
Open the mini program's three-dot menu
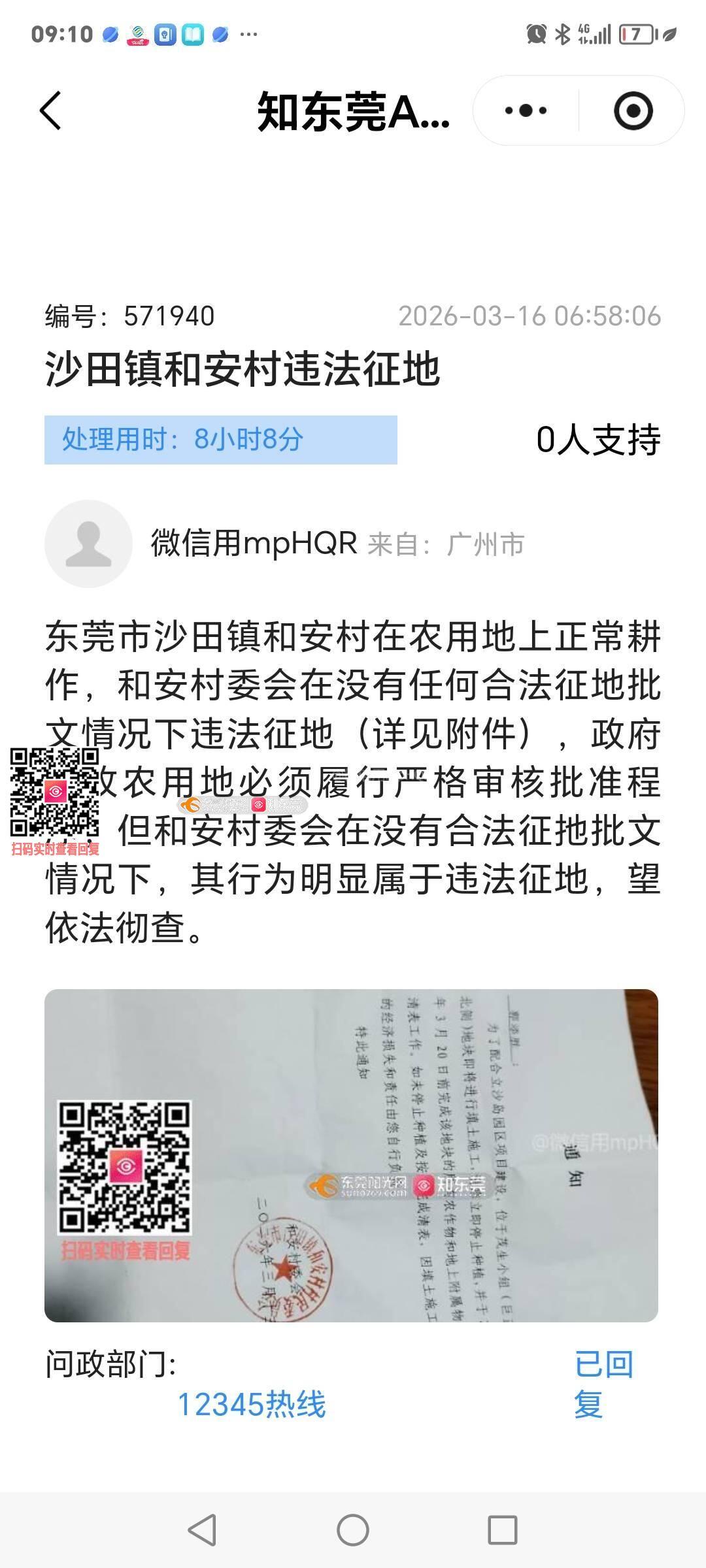click(526, 110)
